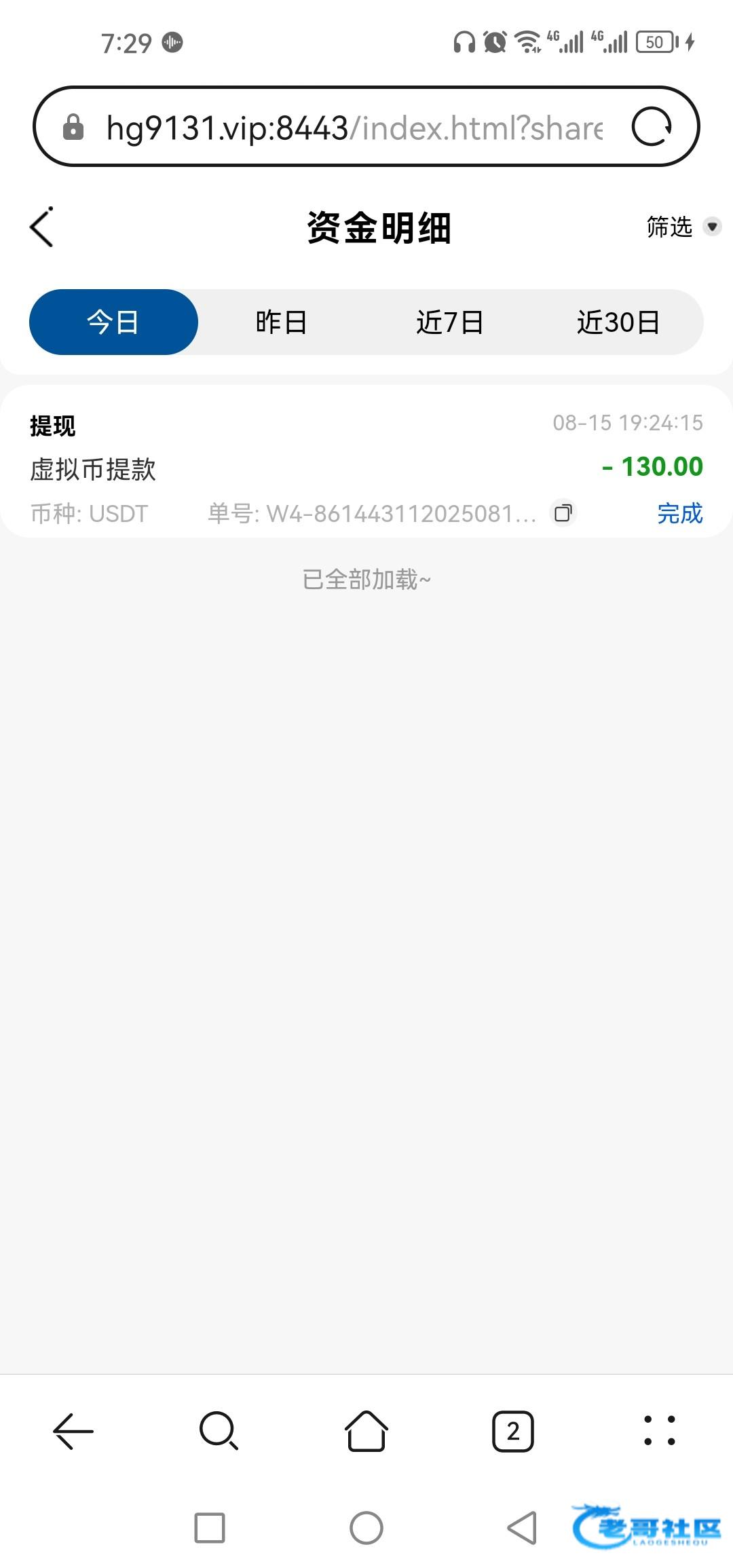Open the browser four-dot menu
This screenshot has height=1568, width=733.
pos(660,1430)
